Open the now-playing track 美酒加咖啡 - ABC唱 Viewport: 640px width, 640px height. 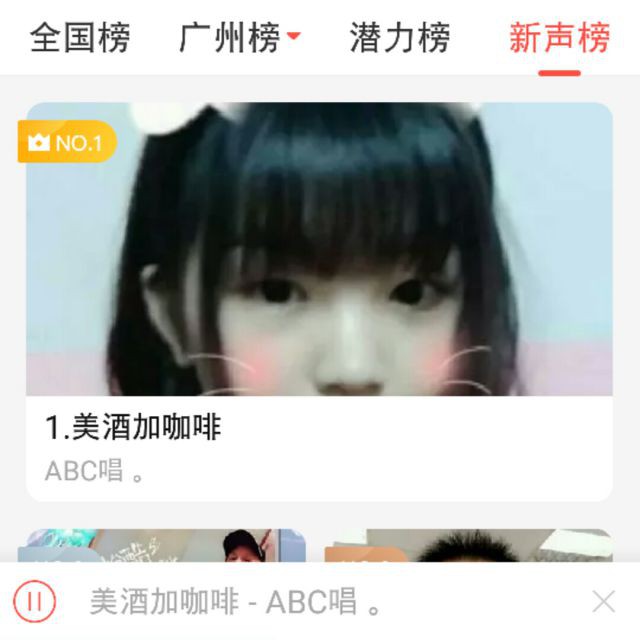pyautogui.click(x=236, y=601)
